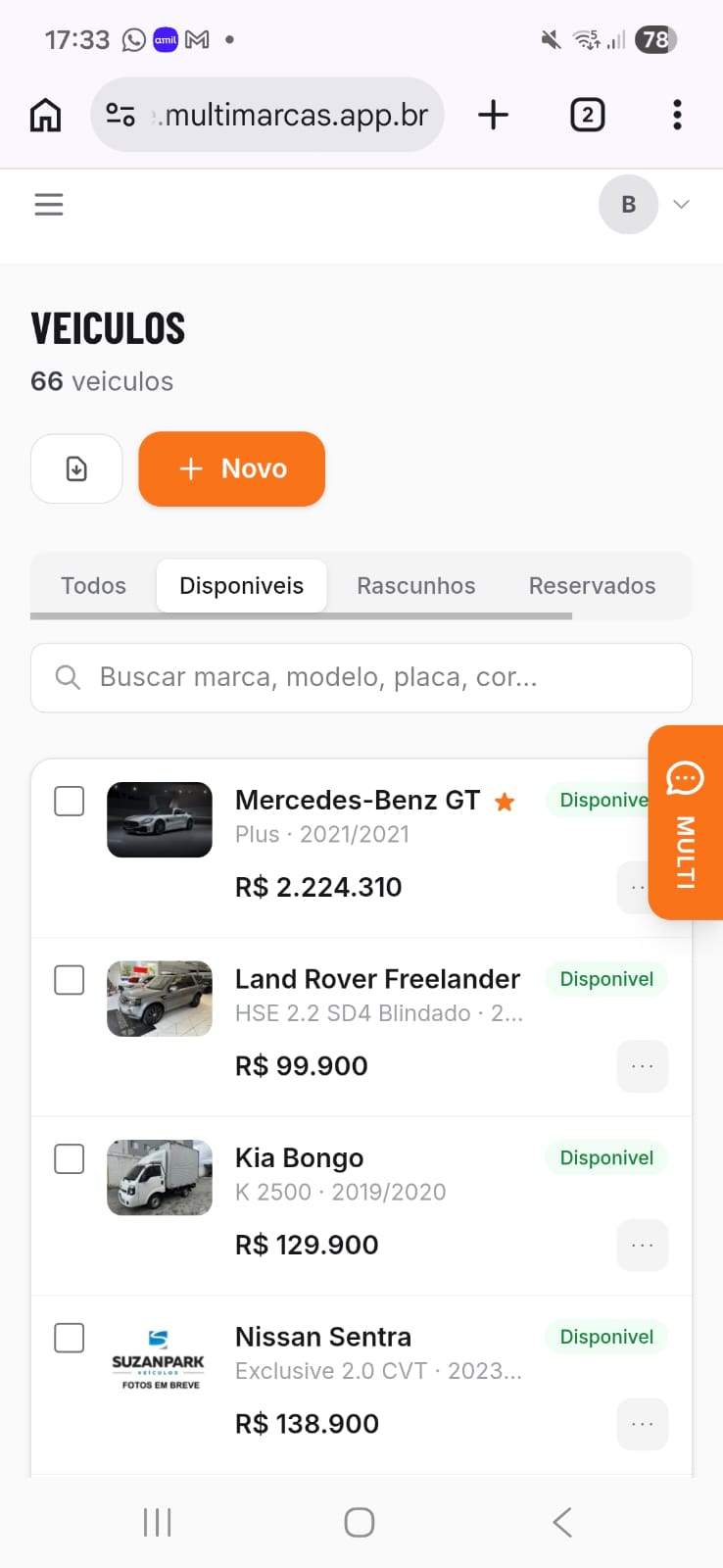Open the options menu for Nissan Sentra
This screenshot has width=723, height=1568.
tap(642, 1424)
